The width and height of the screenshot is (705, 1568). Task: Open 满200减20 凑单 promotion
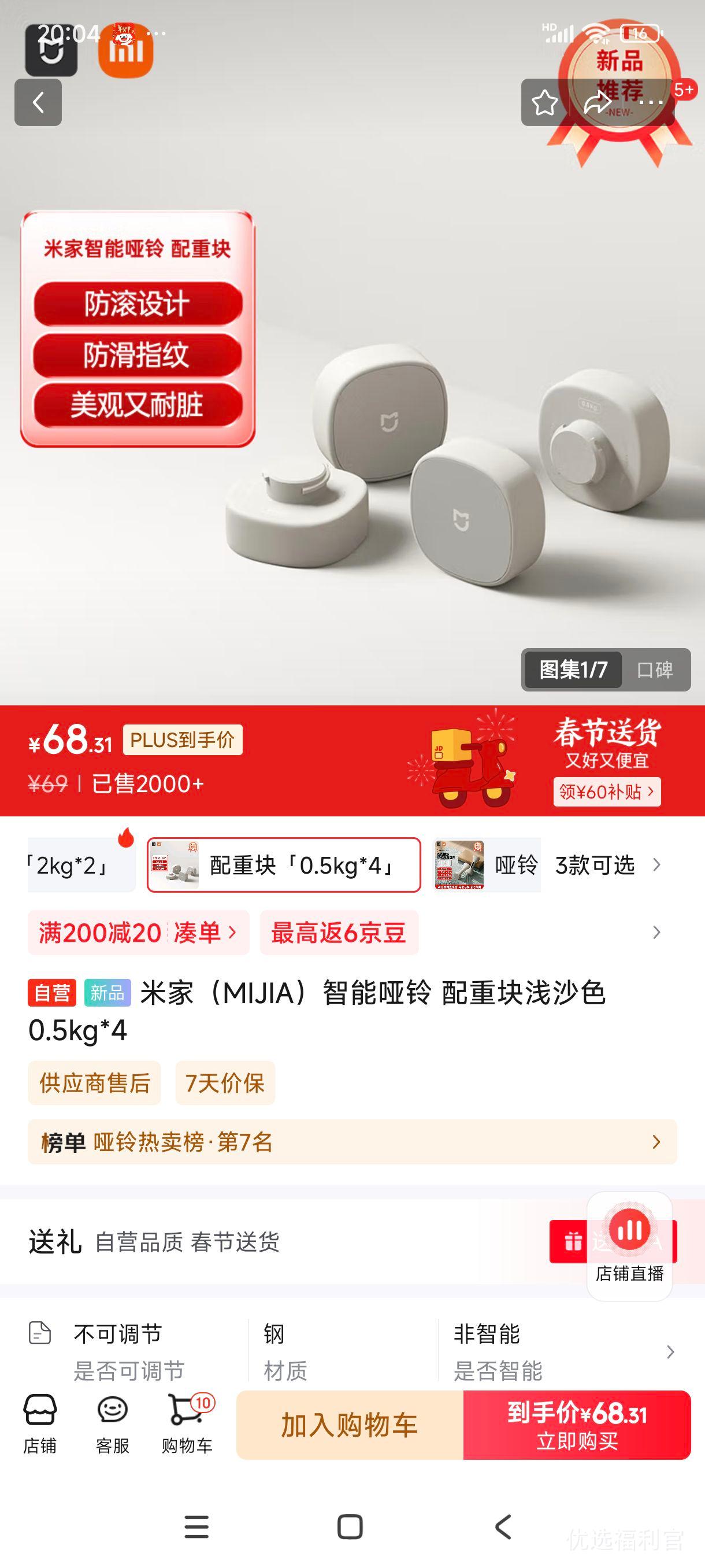(x=138, y=933)
